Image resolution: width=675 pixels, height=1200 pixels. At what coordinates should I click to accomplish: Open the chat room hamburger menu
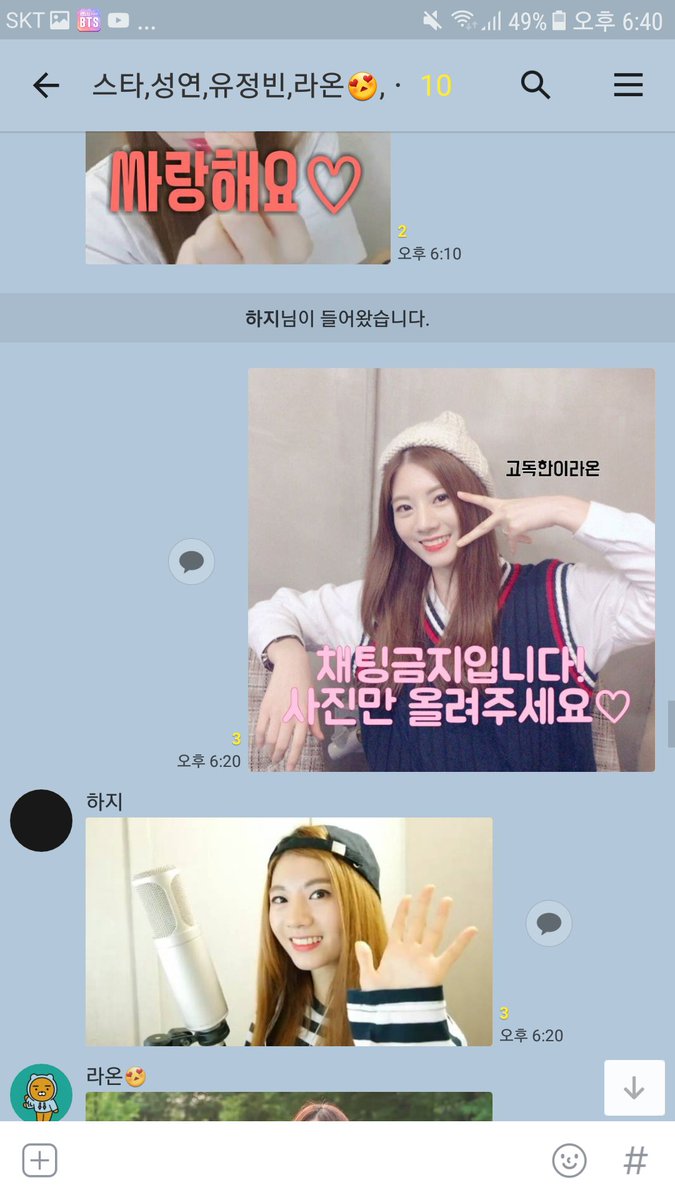628,86
